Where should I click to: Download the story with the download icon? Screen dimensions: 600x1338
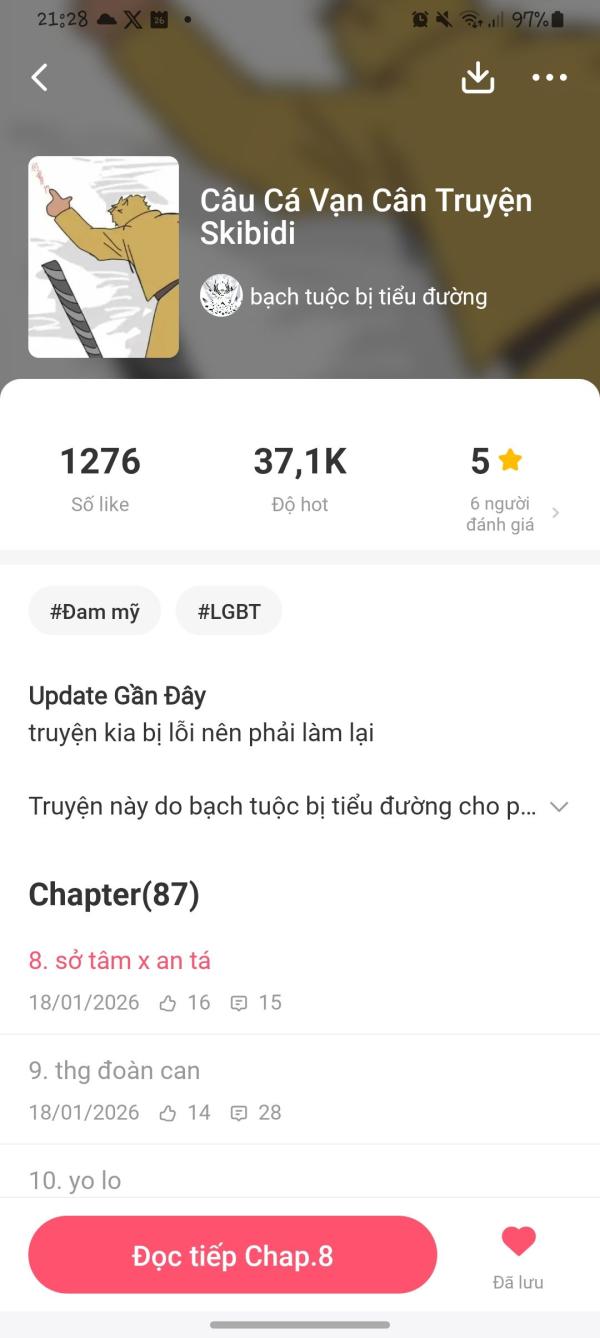[478, 78]
